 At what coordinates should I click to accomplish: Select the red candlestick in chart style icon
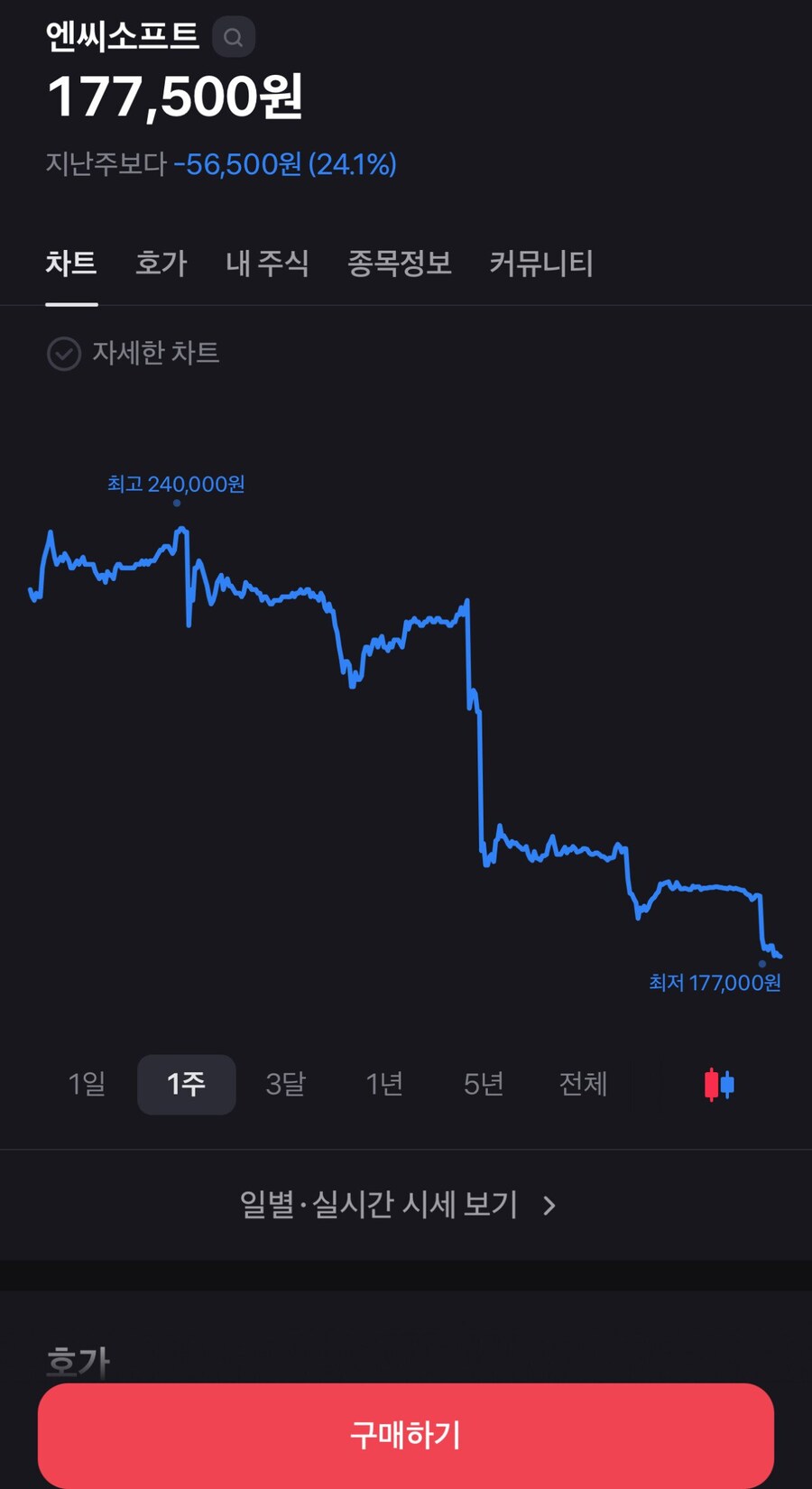click(712, 1085)
